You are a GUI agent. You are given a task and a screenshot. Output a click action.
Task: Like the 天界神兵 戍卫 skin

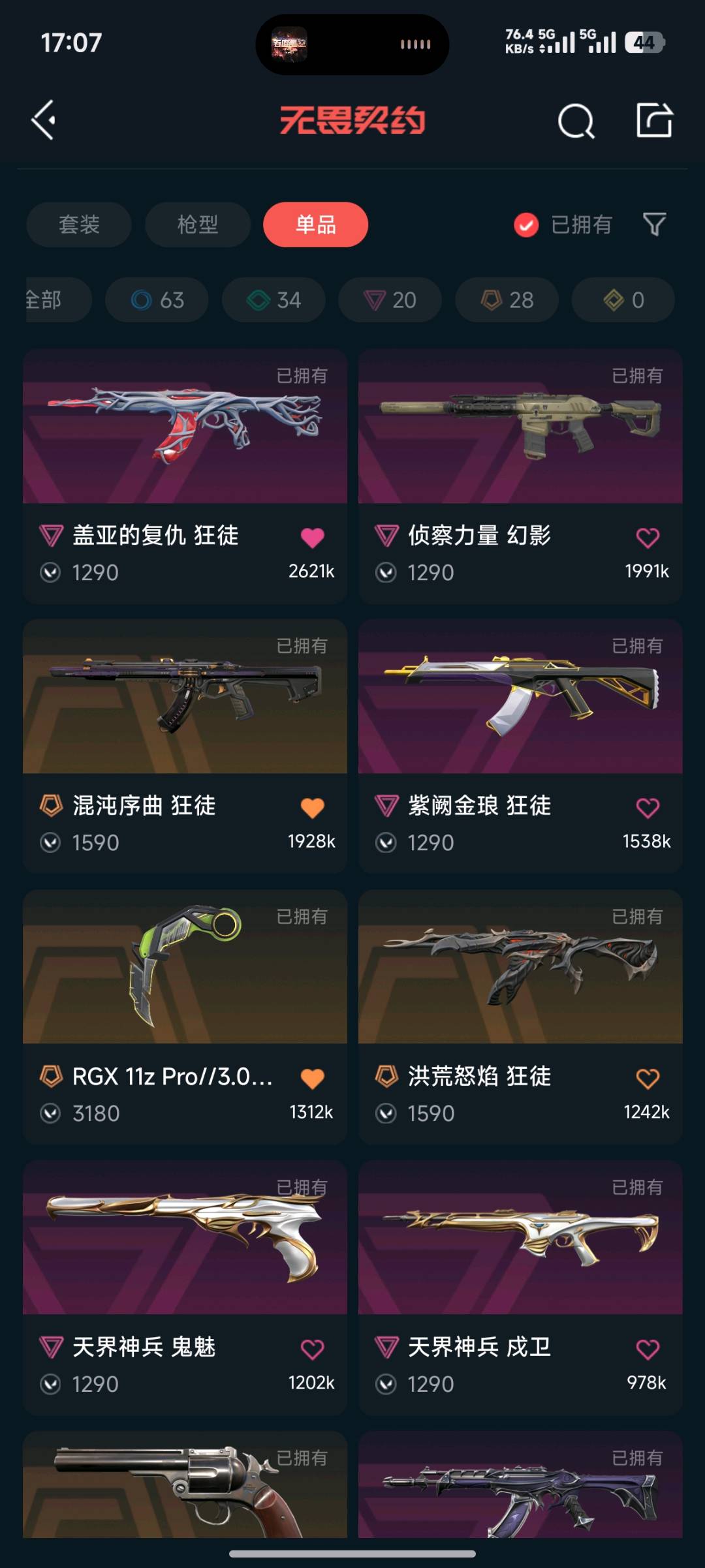click(x=648, y=1349)
